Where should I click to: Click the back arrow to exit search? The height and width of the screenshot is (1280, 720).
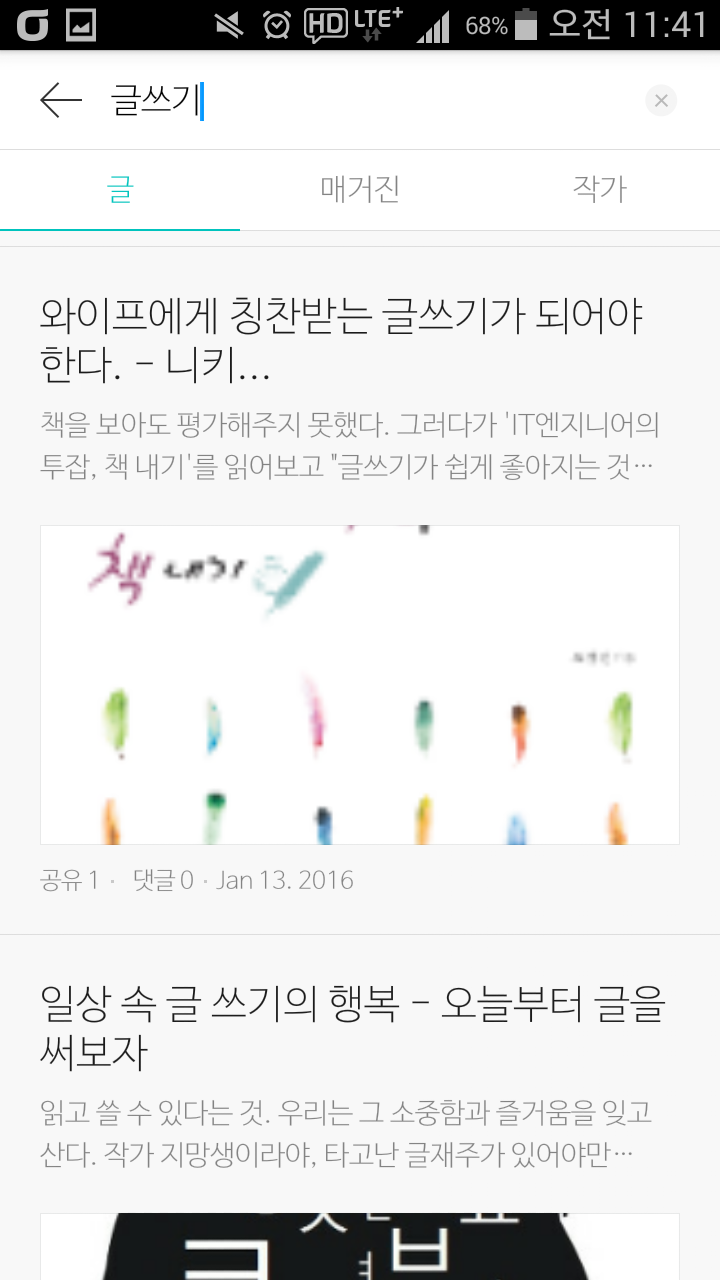point(60,100)
